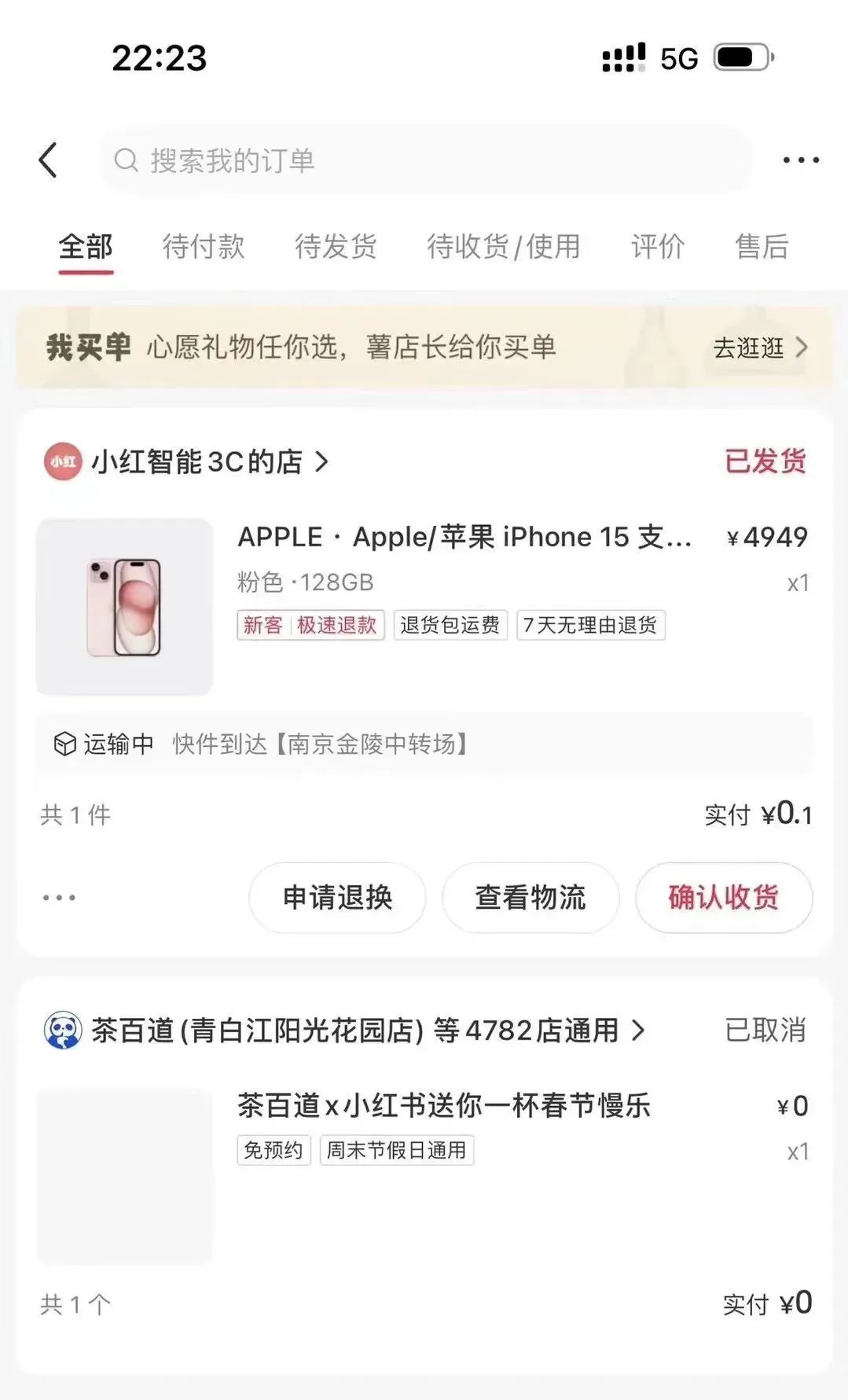Screen dimensions: 848x1400
Task: Open the 茶百道 x 小红书 coupon order
Action: tap(444, 1106)
